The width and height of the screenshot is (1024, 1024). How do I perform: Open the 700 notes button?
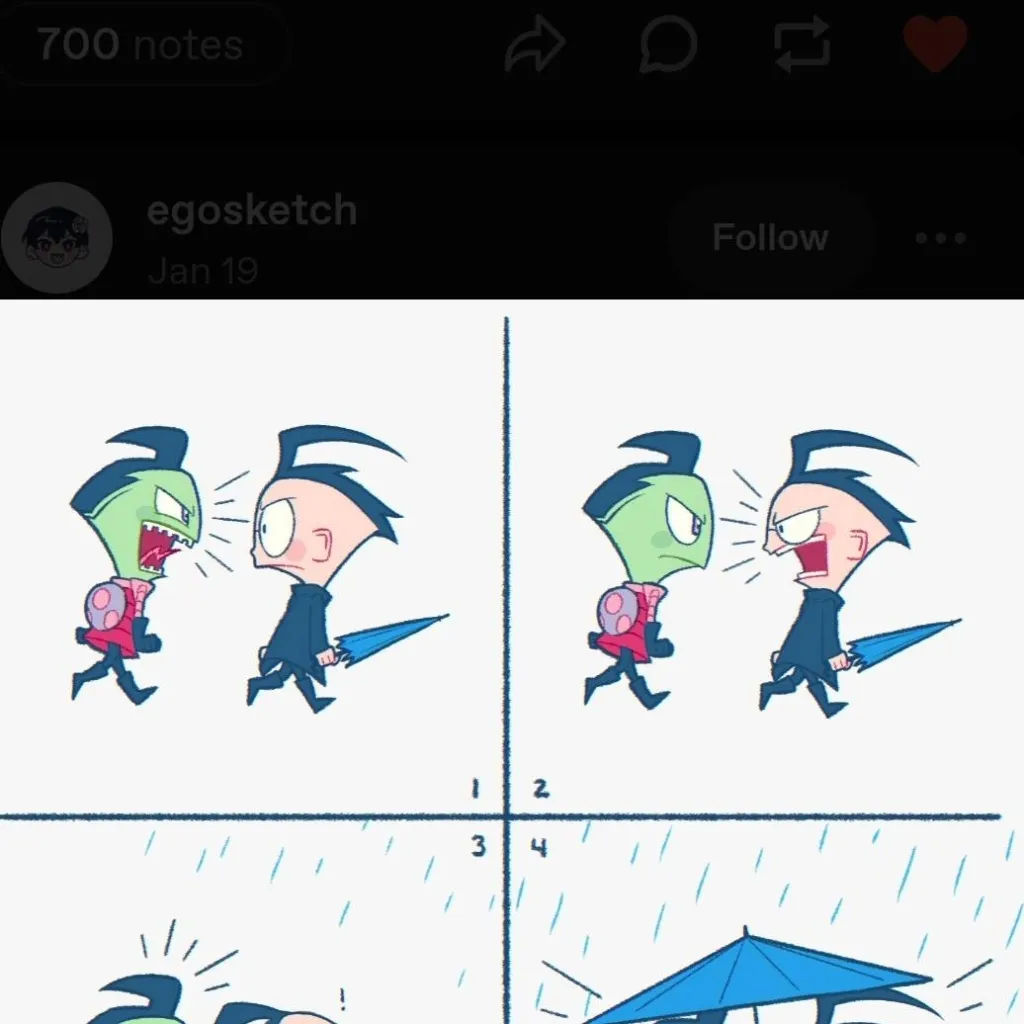141,45
